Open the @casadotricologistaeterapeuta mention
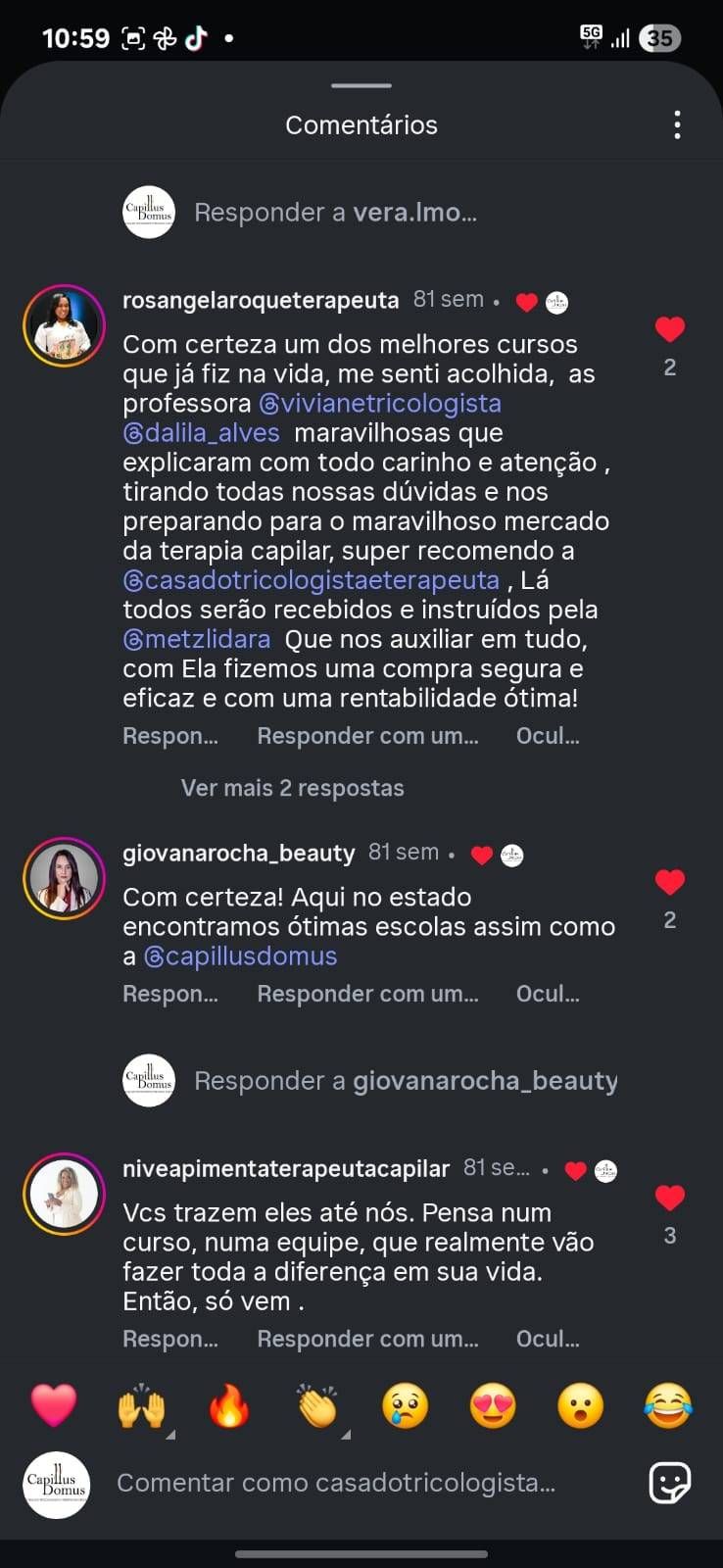 pyautogui.click(x=312, y=580)
